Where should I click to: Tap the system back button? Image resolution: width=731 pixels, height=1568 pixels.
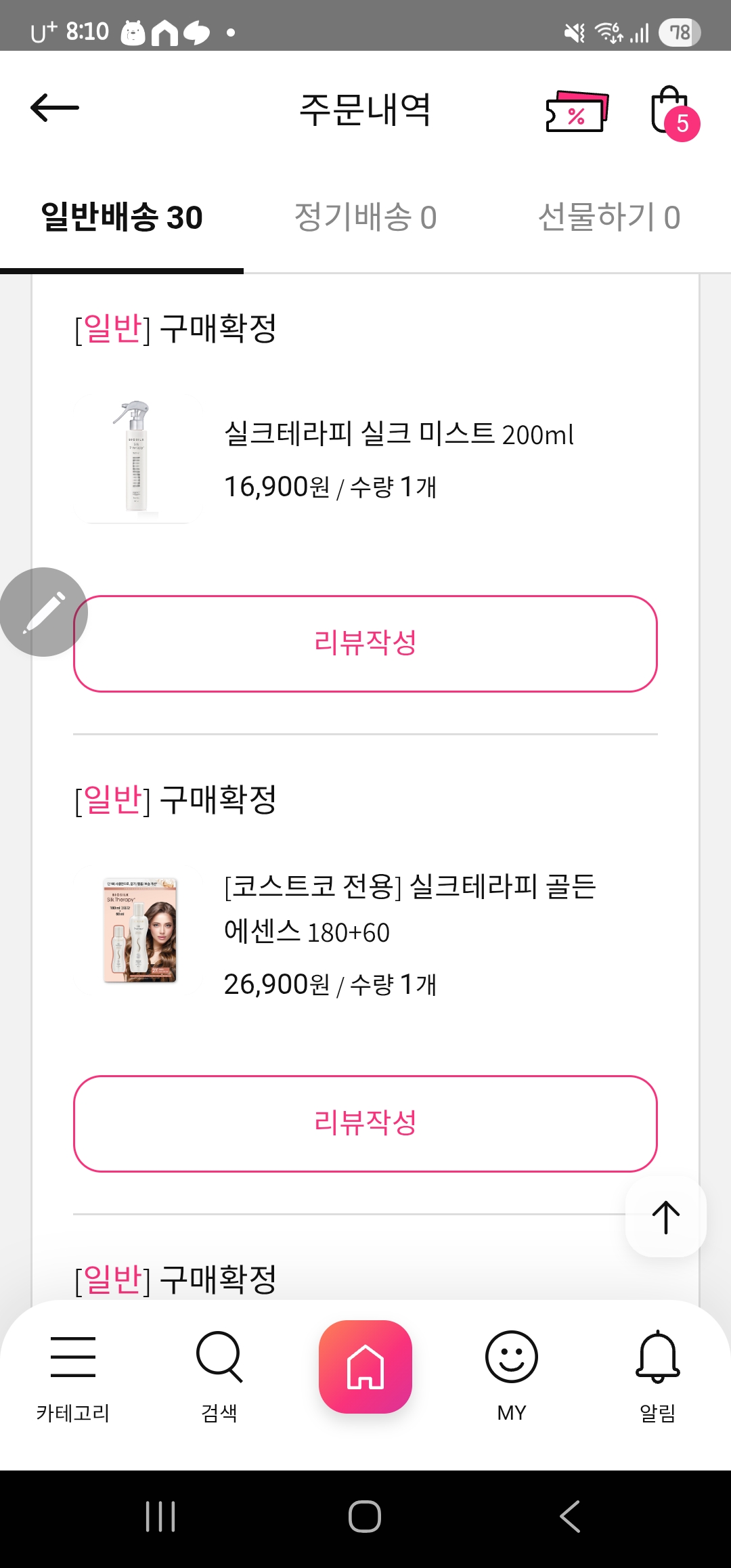click(x=570, y=1517)
